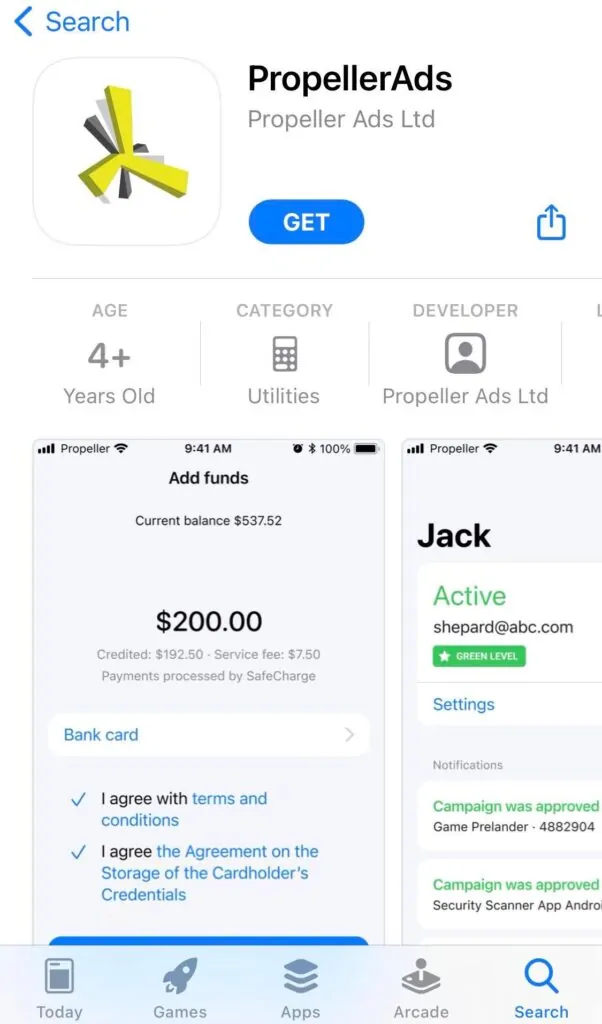Tap GET to download PropellerAds
This screenshot has width=602, height=1024.
point(306,222)
